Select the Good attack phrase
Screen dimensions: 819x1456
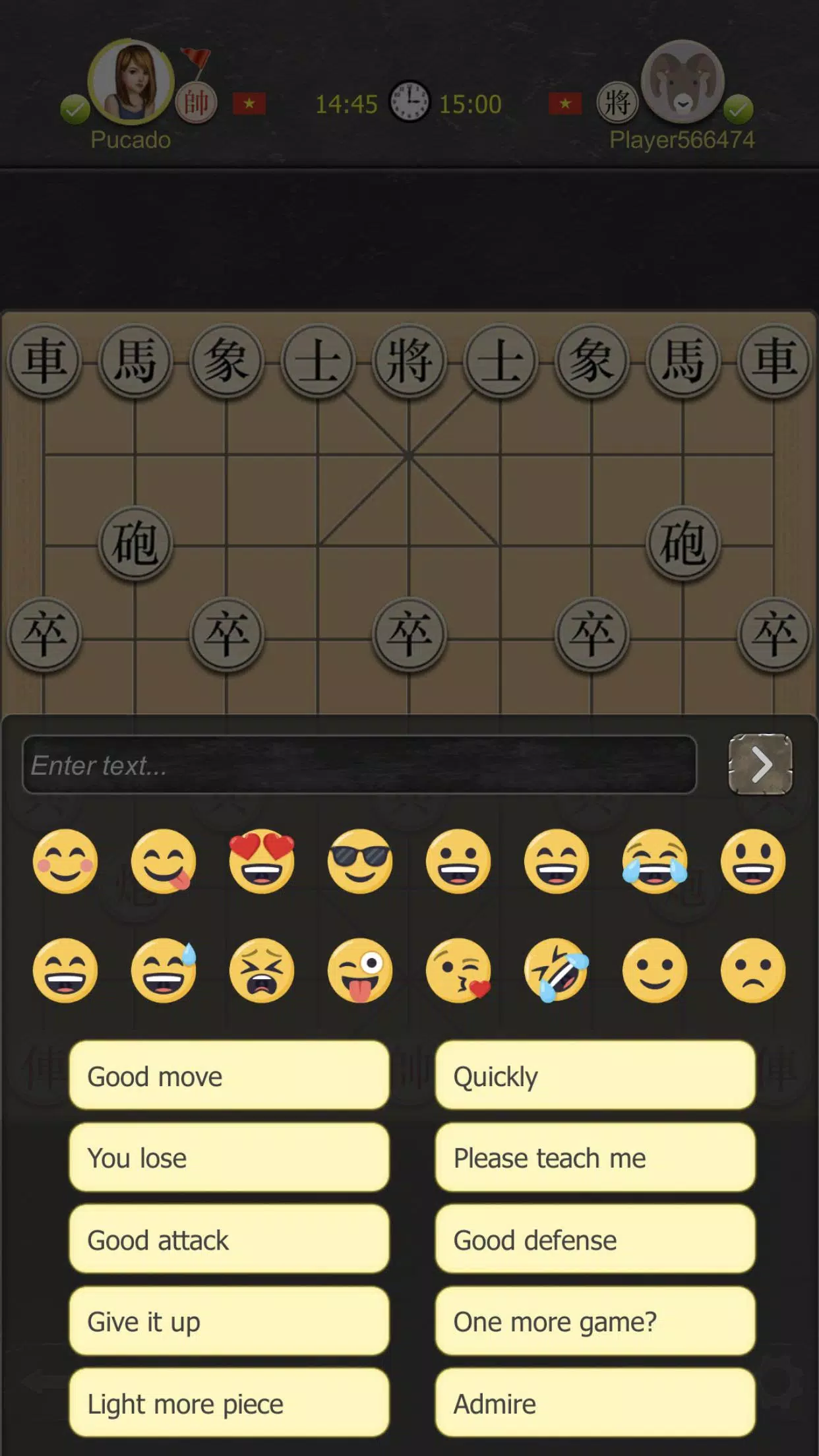click(229, 1240)
